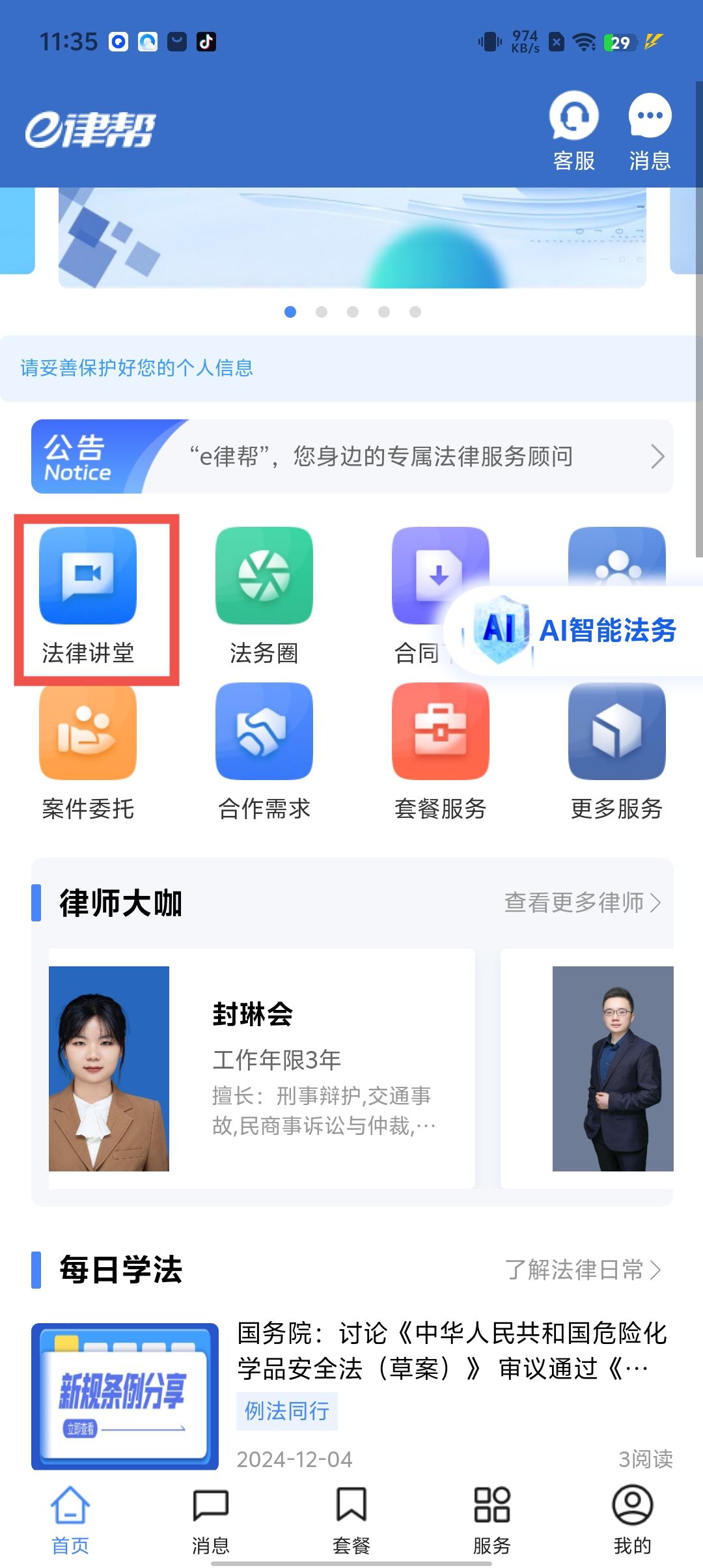Open lawyer 封琳会's profile card
The width and height of the screenshot is (703, 1568).
click(260, 1068)
